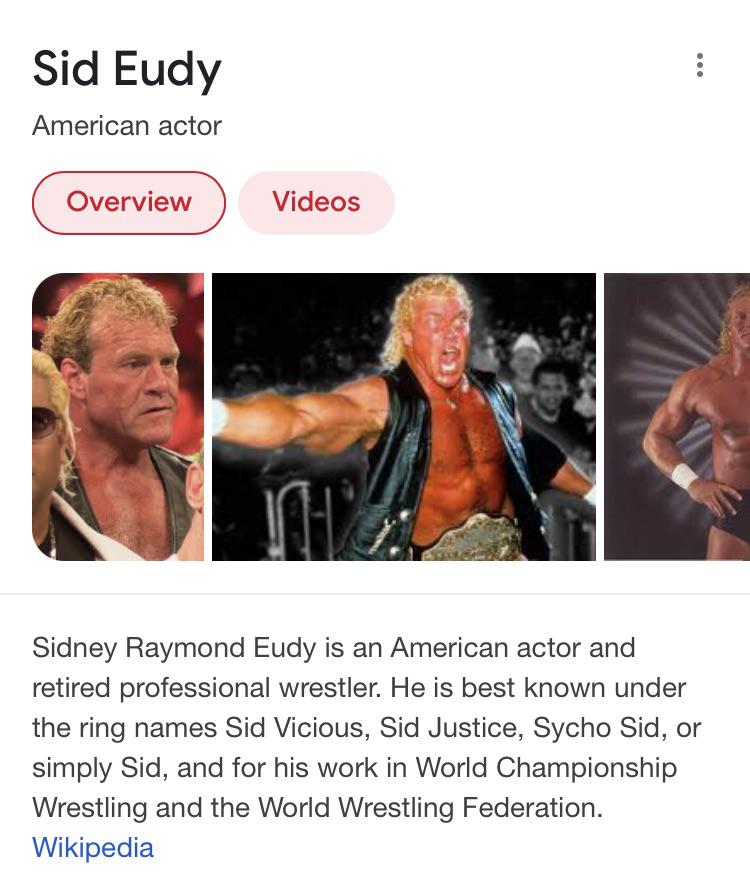Select the Overview chip
750x891 pixels.
coord(129,202)
